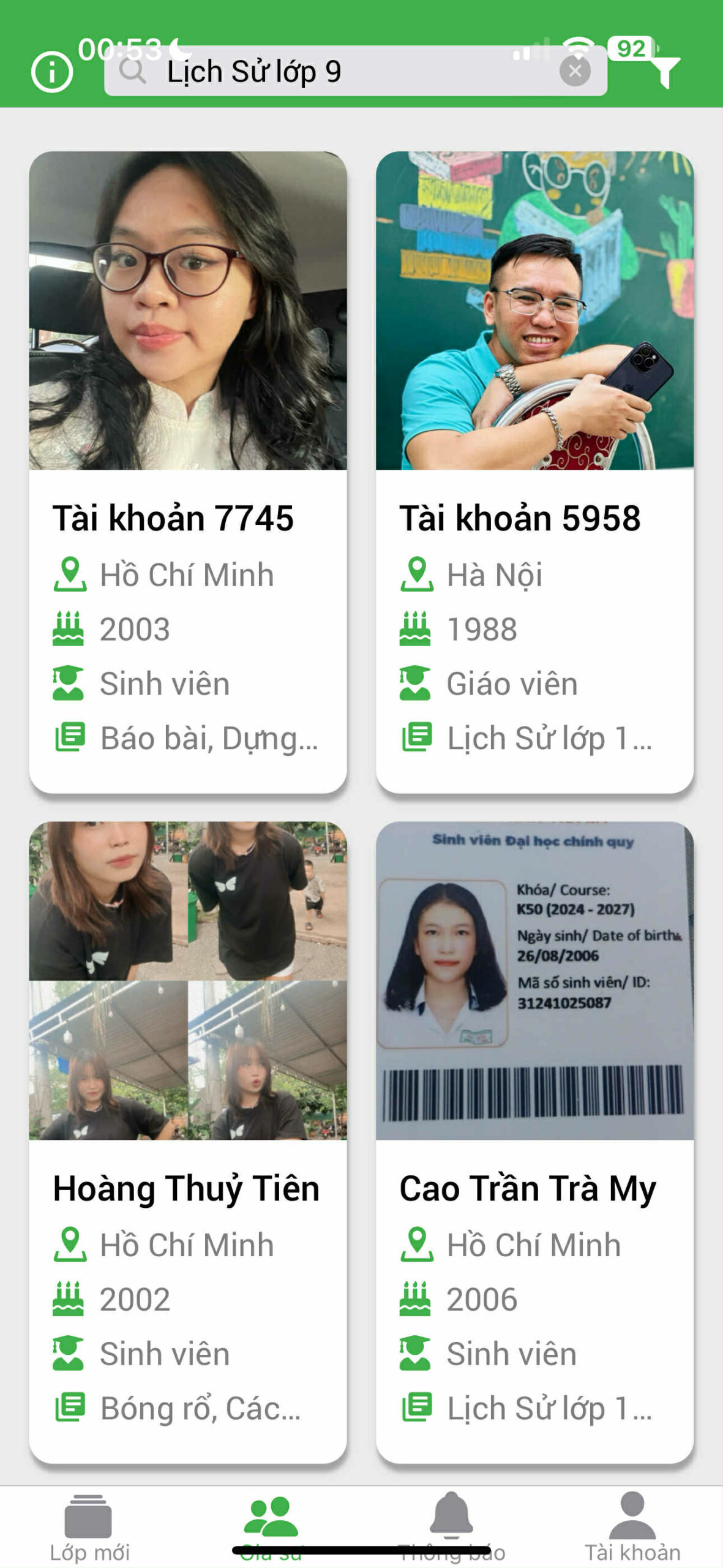View Hoàng Thuỷ Tiên's tutor profile

tap(187, 1142)
